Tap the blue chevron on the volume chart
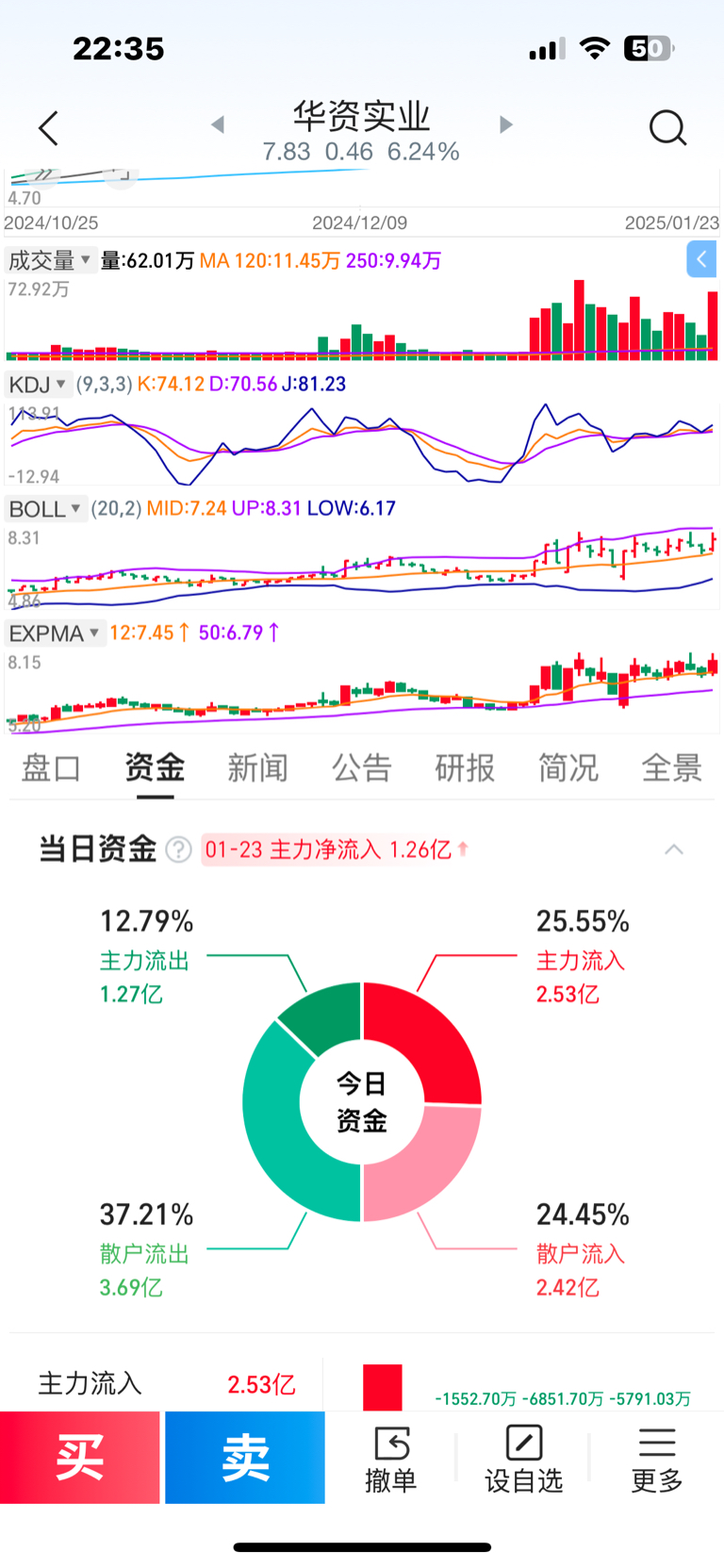Image resolution: width=724 pixels, height=1568 pixels. 701,259
